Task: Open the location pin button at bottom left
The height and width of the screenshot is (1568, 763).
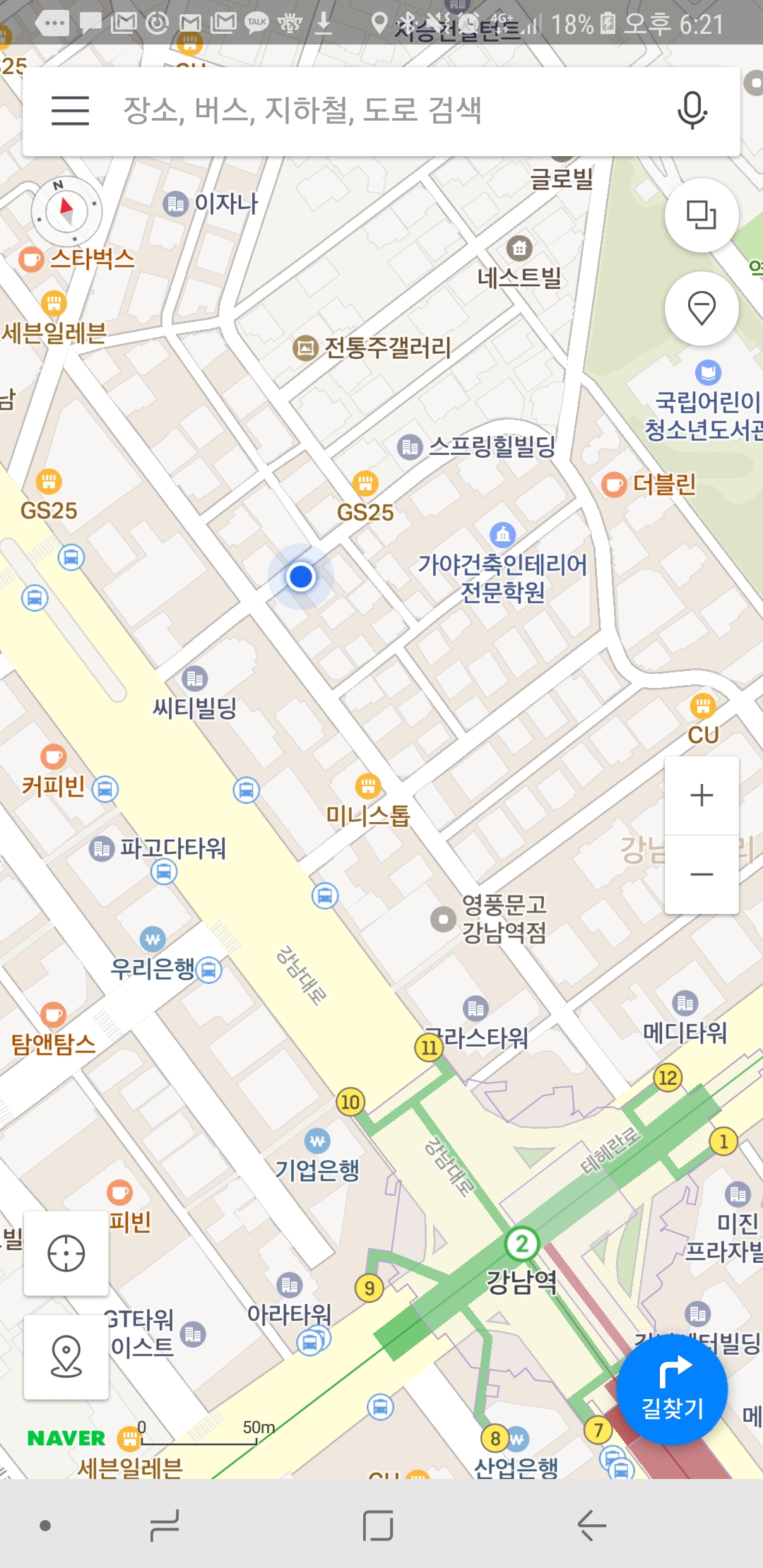Action: point(66,1357)
